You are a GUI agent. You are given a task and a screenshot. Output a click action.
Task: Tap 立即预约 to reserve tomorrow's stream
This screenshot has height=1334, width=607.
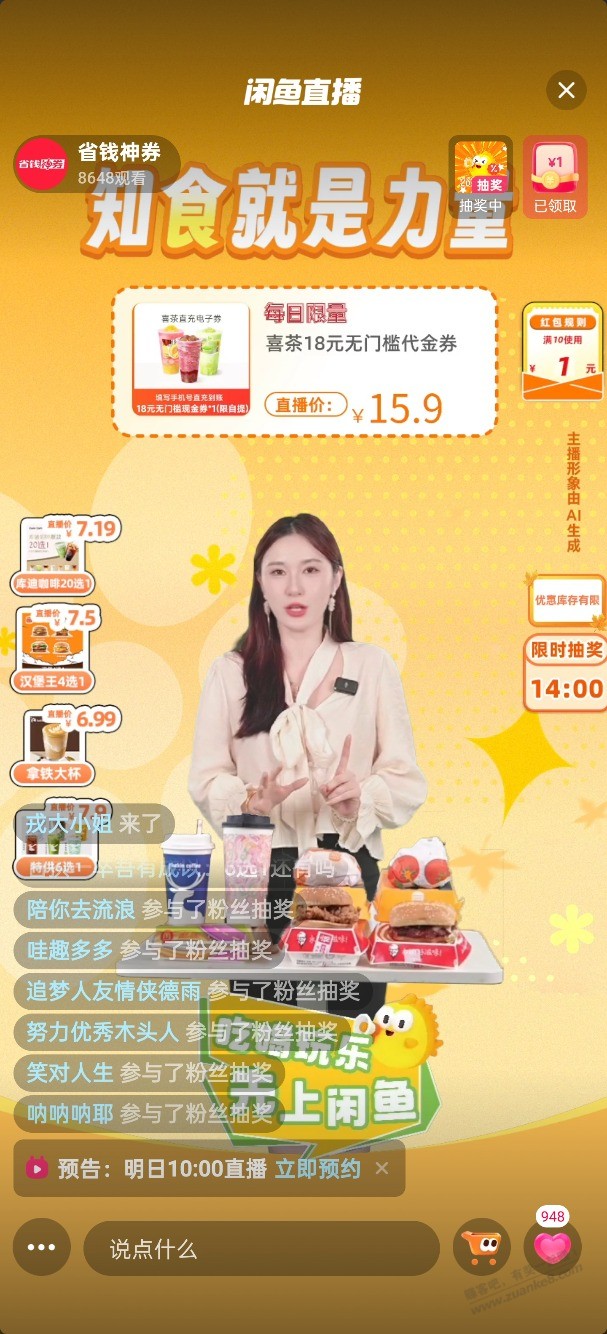coord(317,1168)
